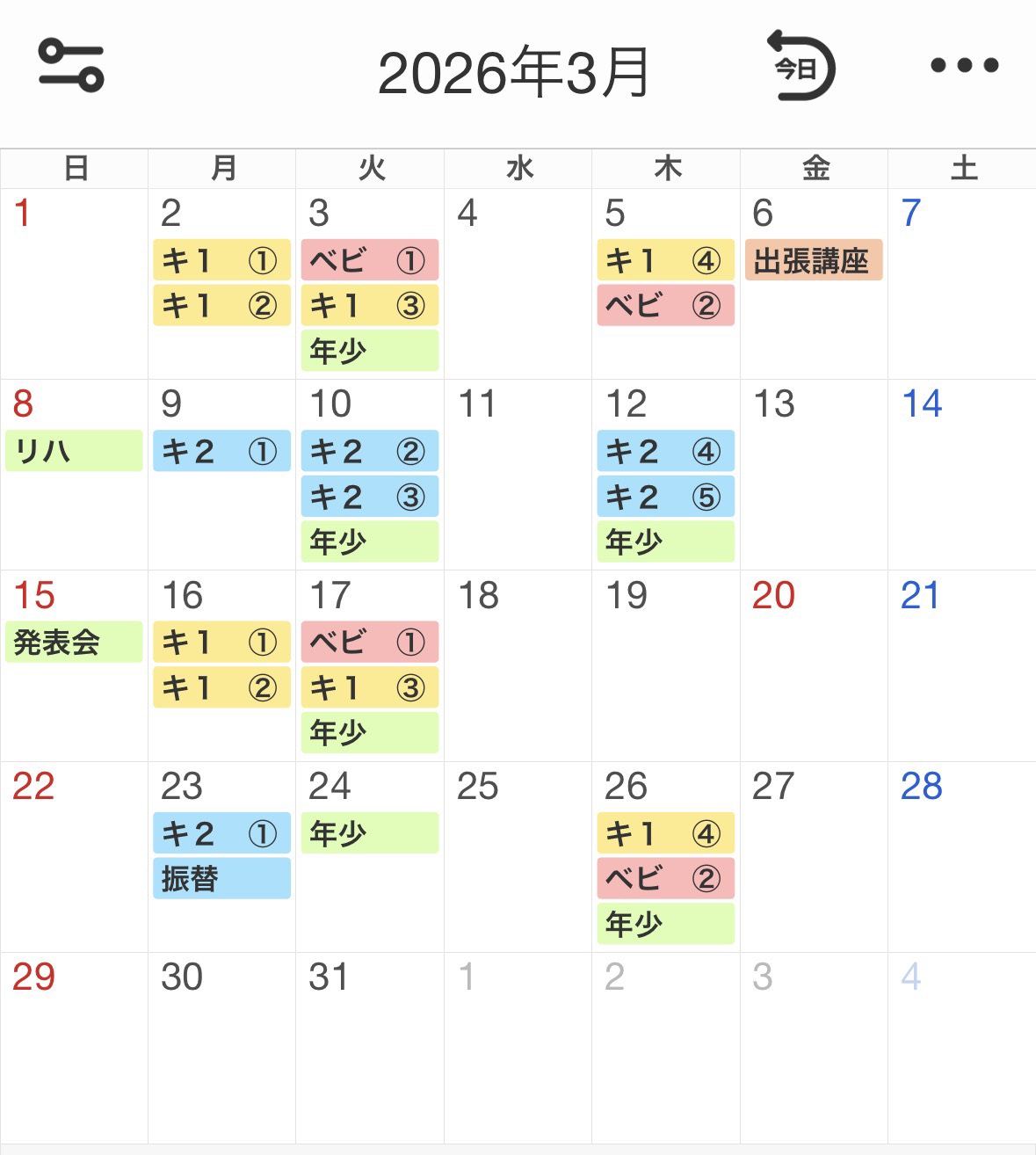
Task: Open the 出張講座 day, Friday March 13
Action: 813,475
